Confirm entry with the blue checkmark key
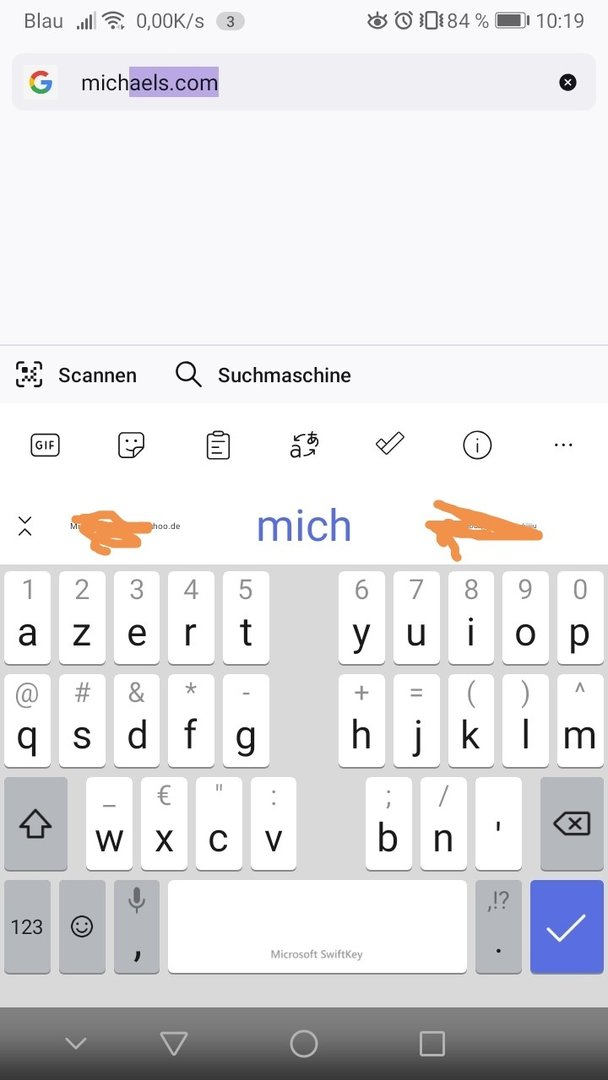This screenshot has width=608, height=1080. (x=566, y=927)
